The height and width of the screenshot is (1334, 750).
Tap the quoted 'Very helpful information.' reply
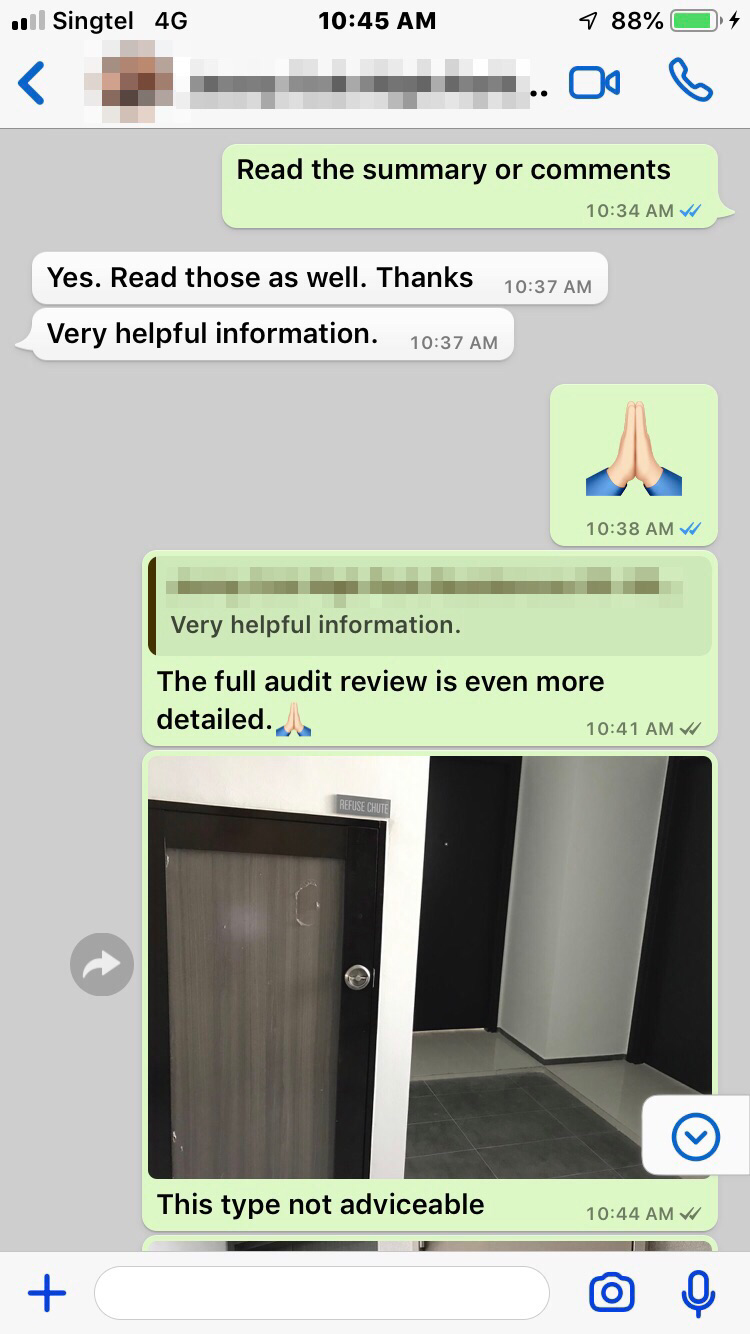point(429,605)
